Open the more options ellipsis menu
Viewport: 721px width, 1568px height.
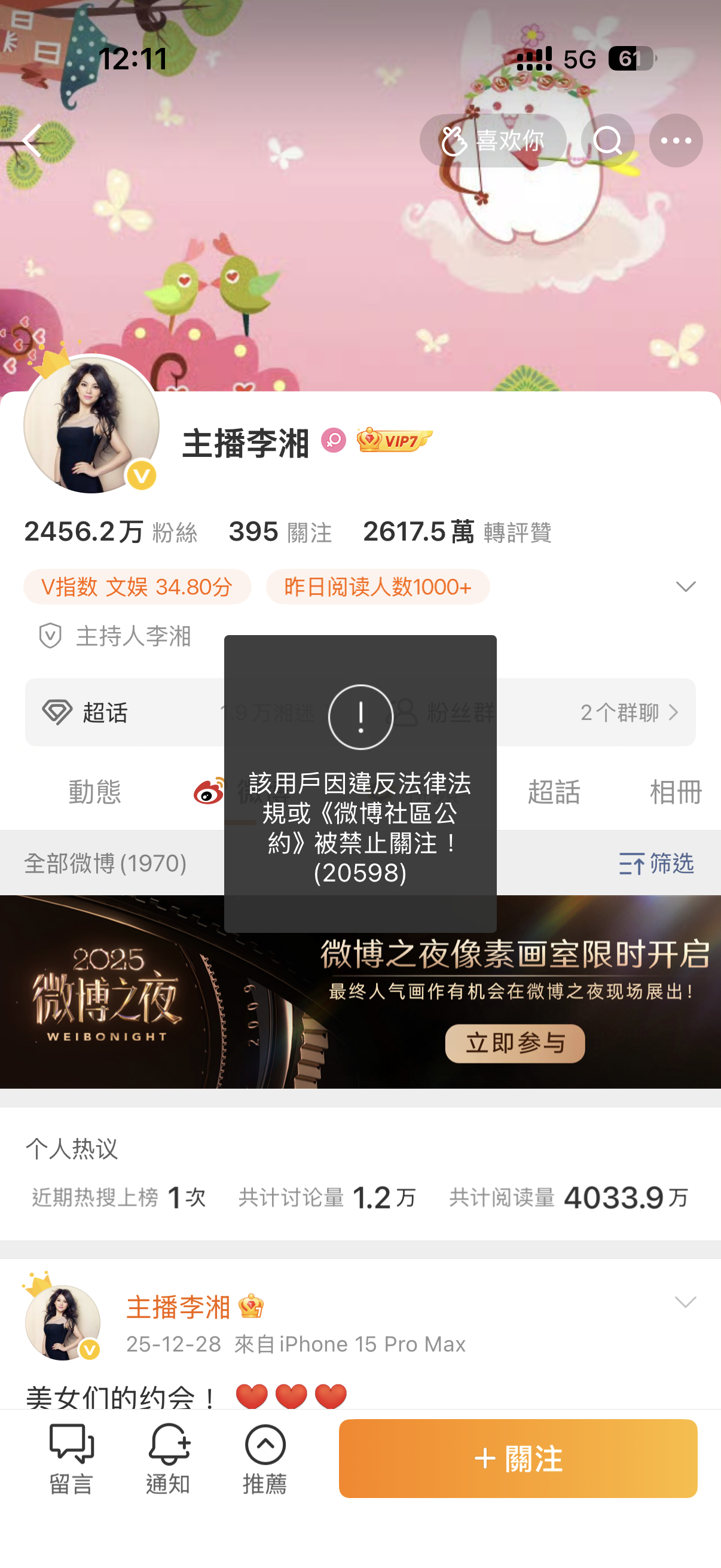click(x=676, y=140)
